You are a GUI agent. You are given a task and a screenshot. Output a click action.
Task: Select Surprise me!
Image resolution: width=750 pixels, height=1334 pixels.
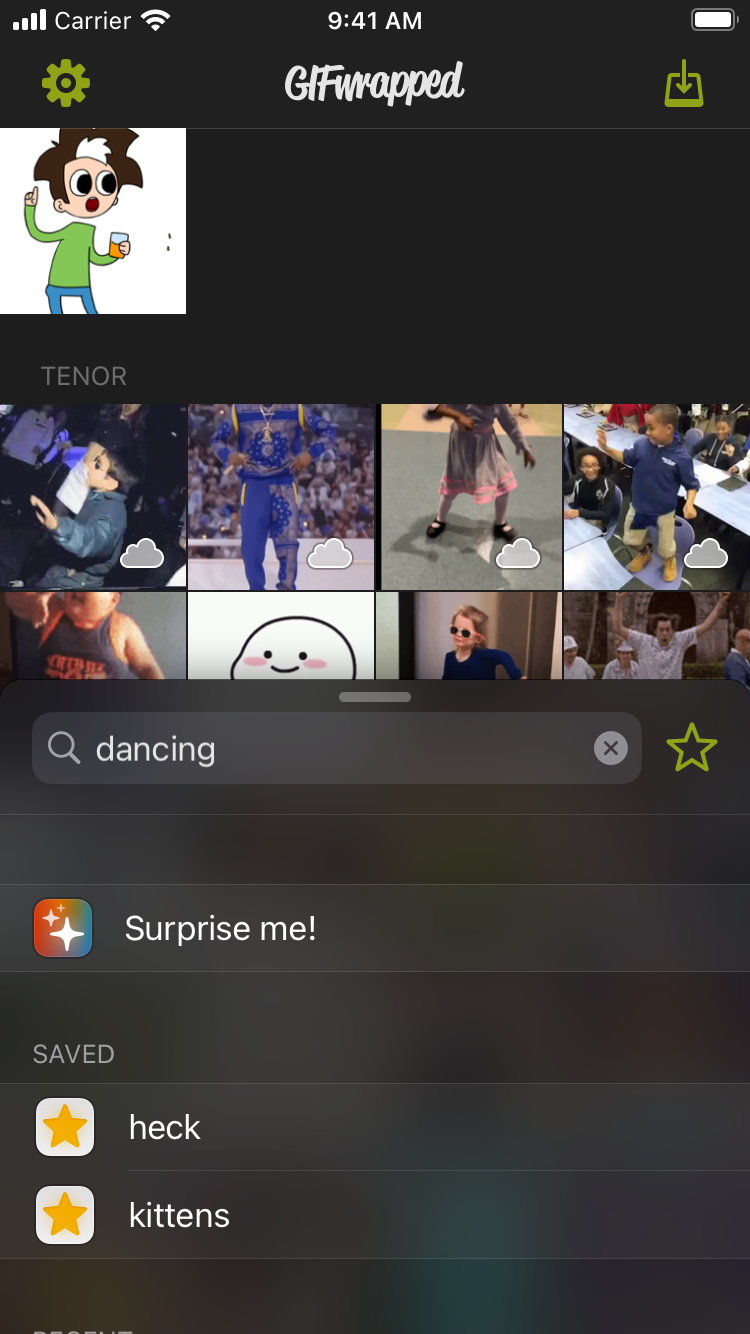(375, 928)
